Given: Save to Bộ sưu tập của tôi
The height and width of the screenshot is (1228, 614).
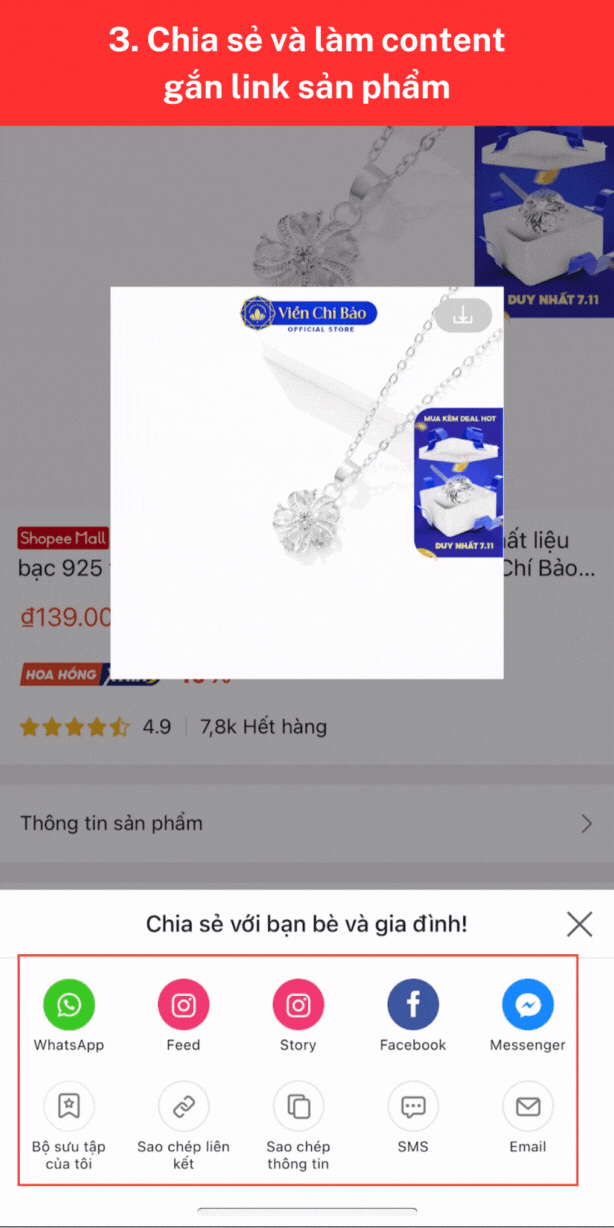Looking at the screenshot, I should tap(69, 1107).
